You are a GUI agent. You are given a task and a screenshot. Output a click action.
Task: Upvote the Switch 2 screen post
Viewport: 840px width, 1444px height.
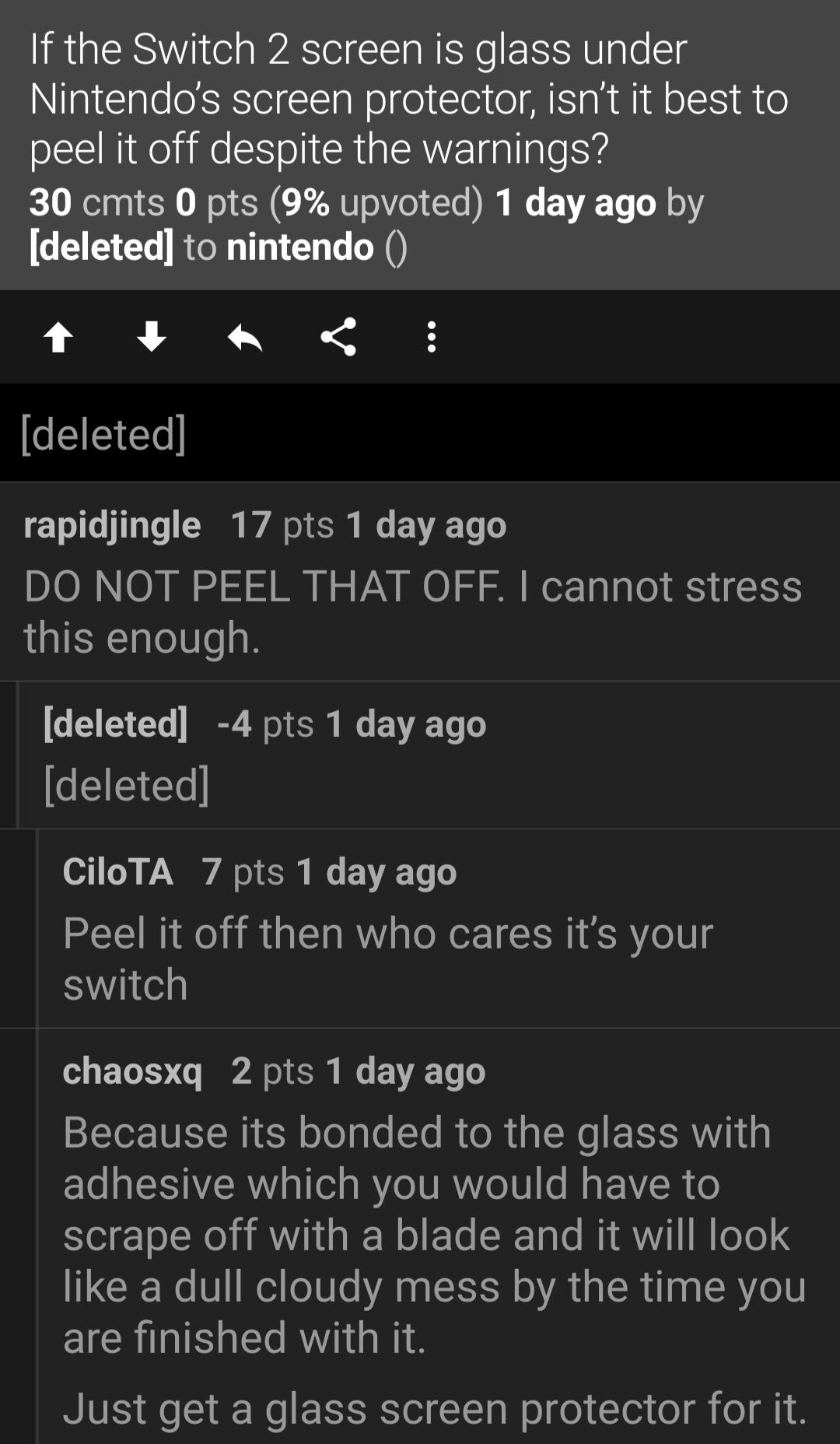click(x=58, y=338)
